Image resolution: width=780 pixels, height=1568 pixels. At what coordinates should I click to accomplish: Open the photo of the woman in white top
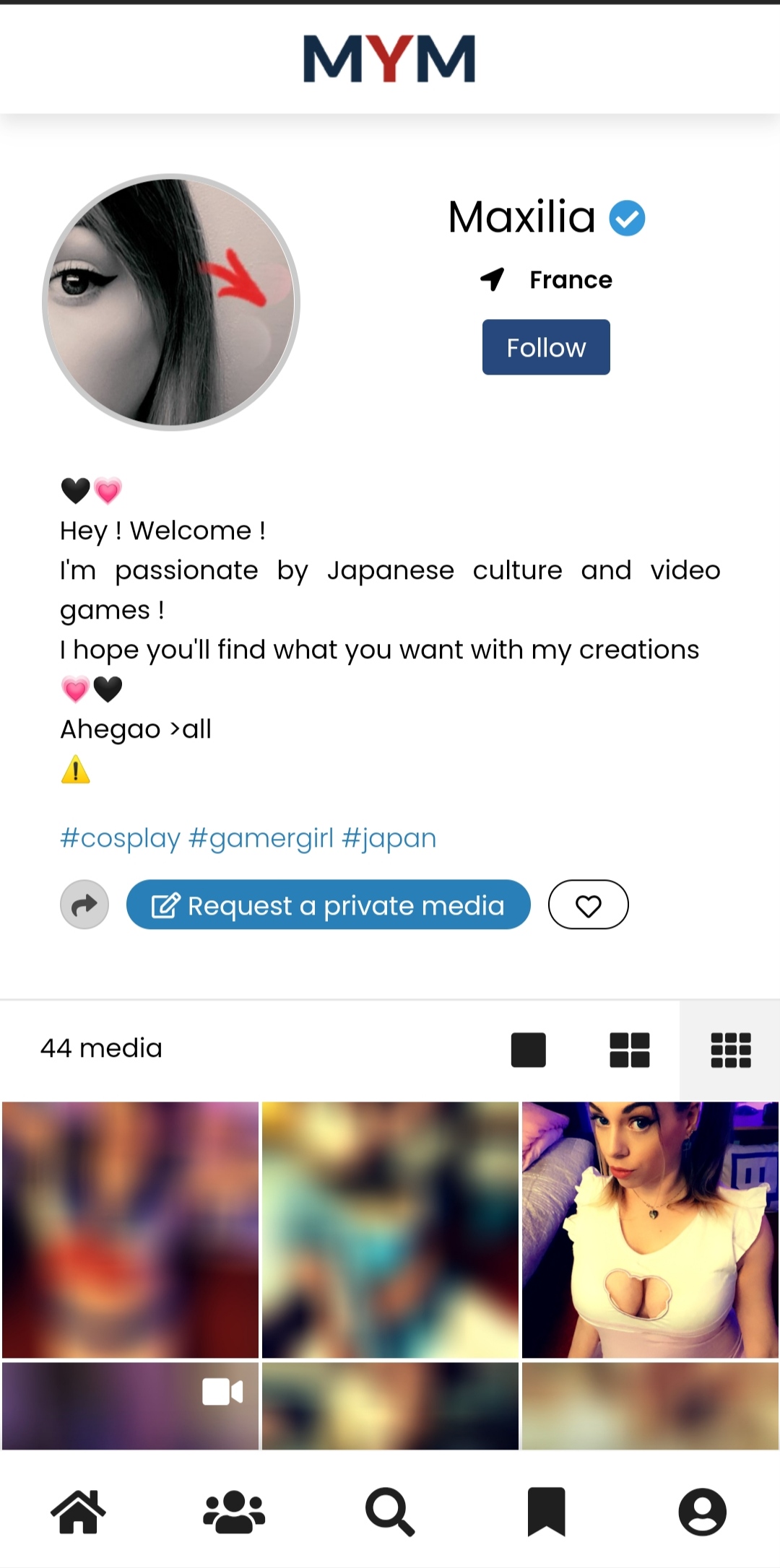click(650, 1229)
